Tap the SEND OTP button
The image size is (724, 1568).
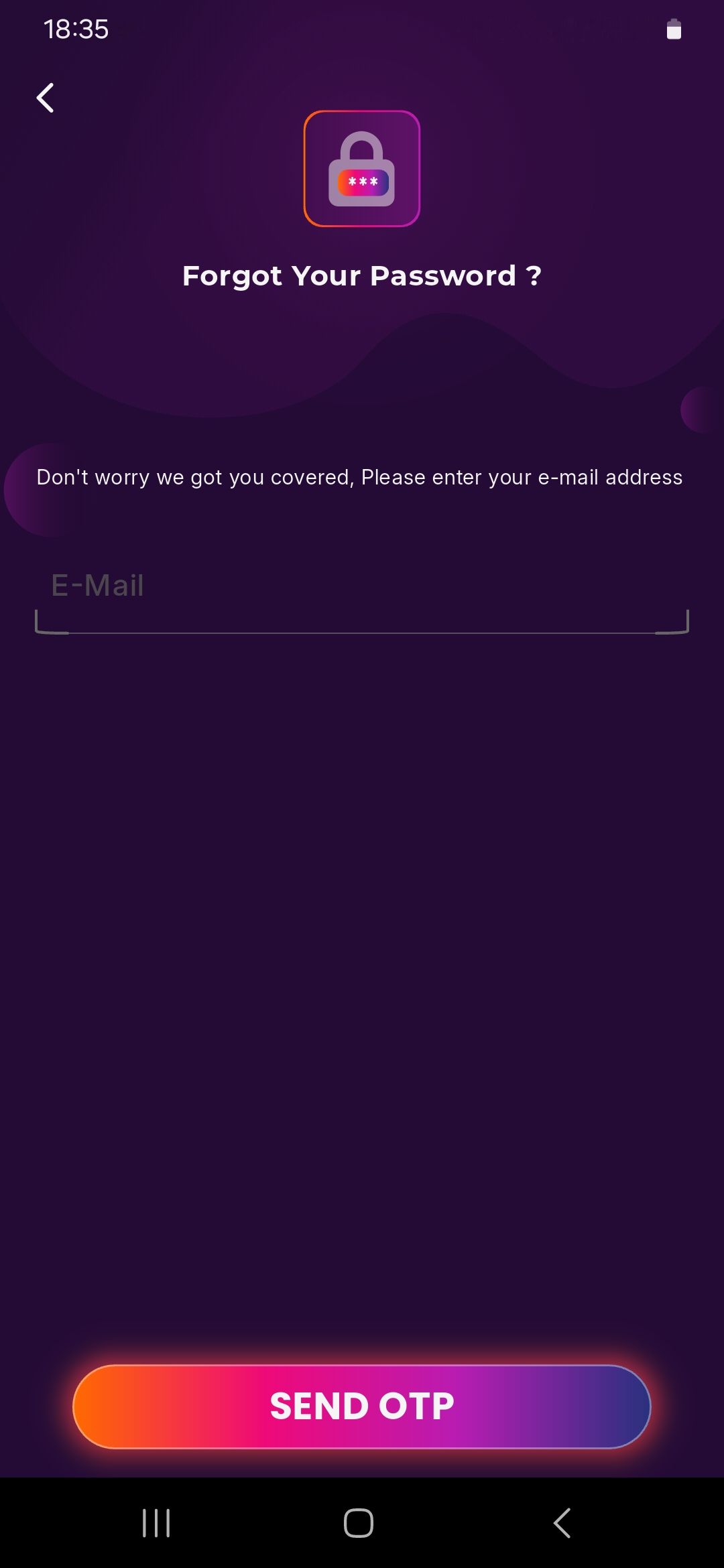(x=362, y=1406)
